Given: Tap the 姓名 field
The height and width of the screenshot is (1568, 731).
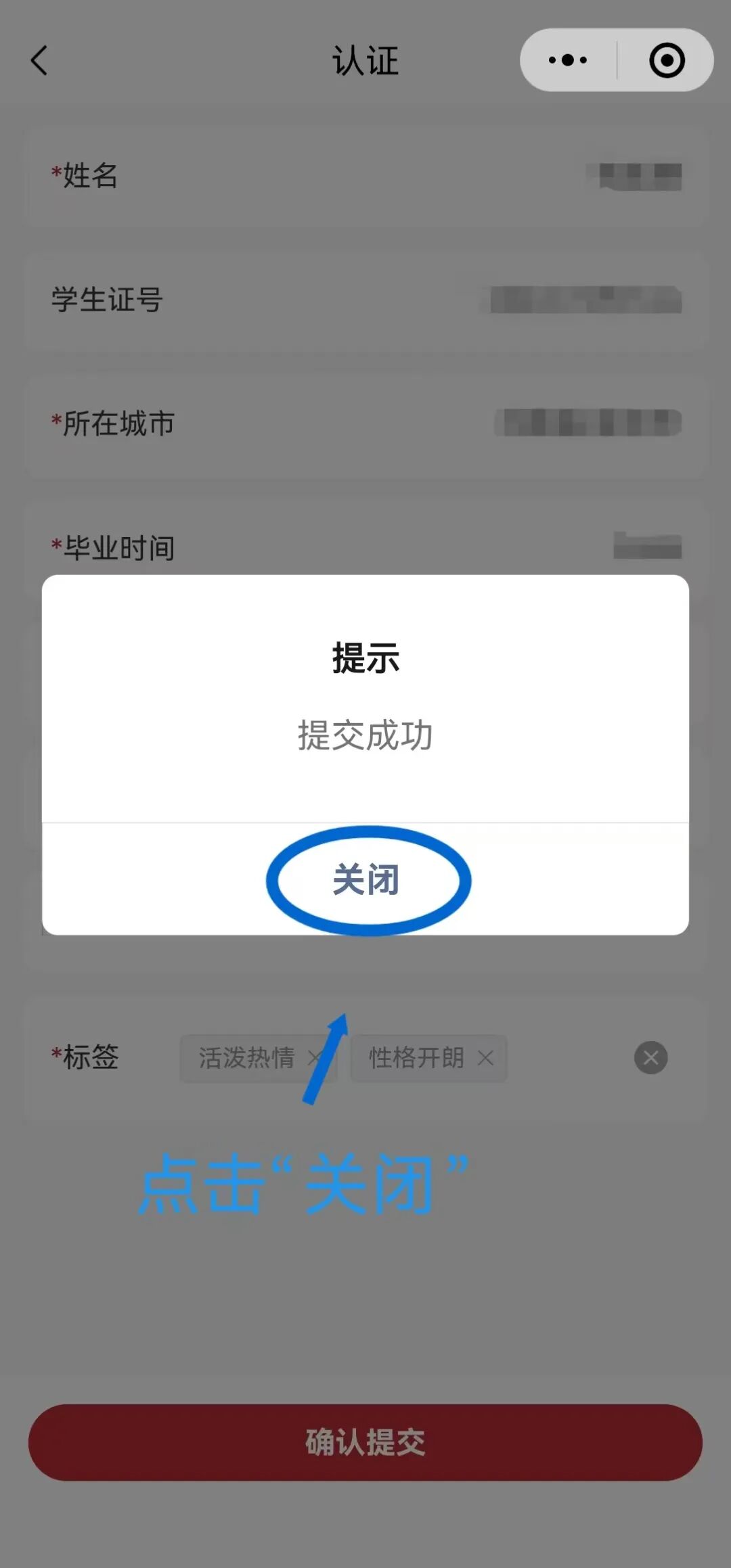Looking at the screenshot, I should coord(365,176).
